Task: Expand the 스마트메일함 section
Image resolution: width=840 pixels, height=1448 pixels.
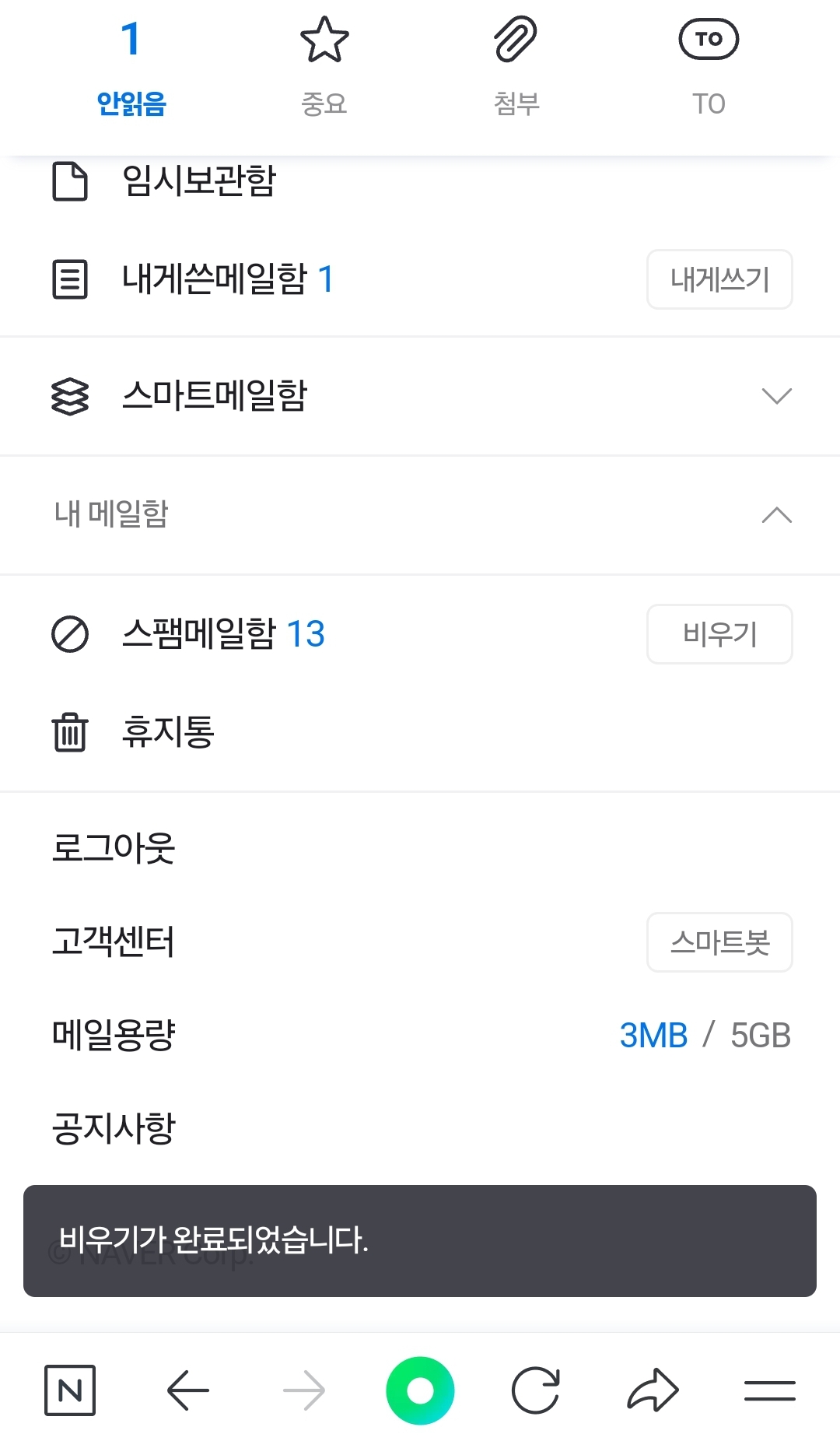Action: tap(775, 396)
